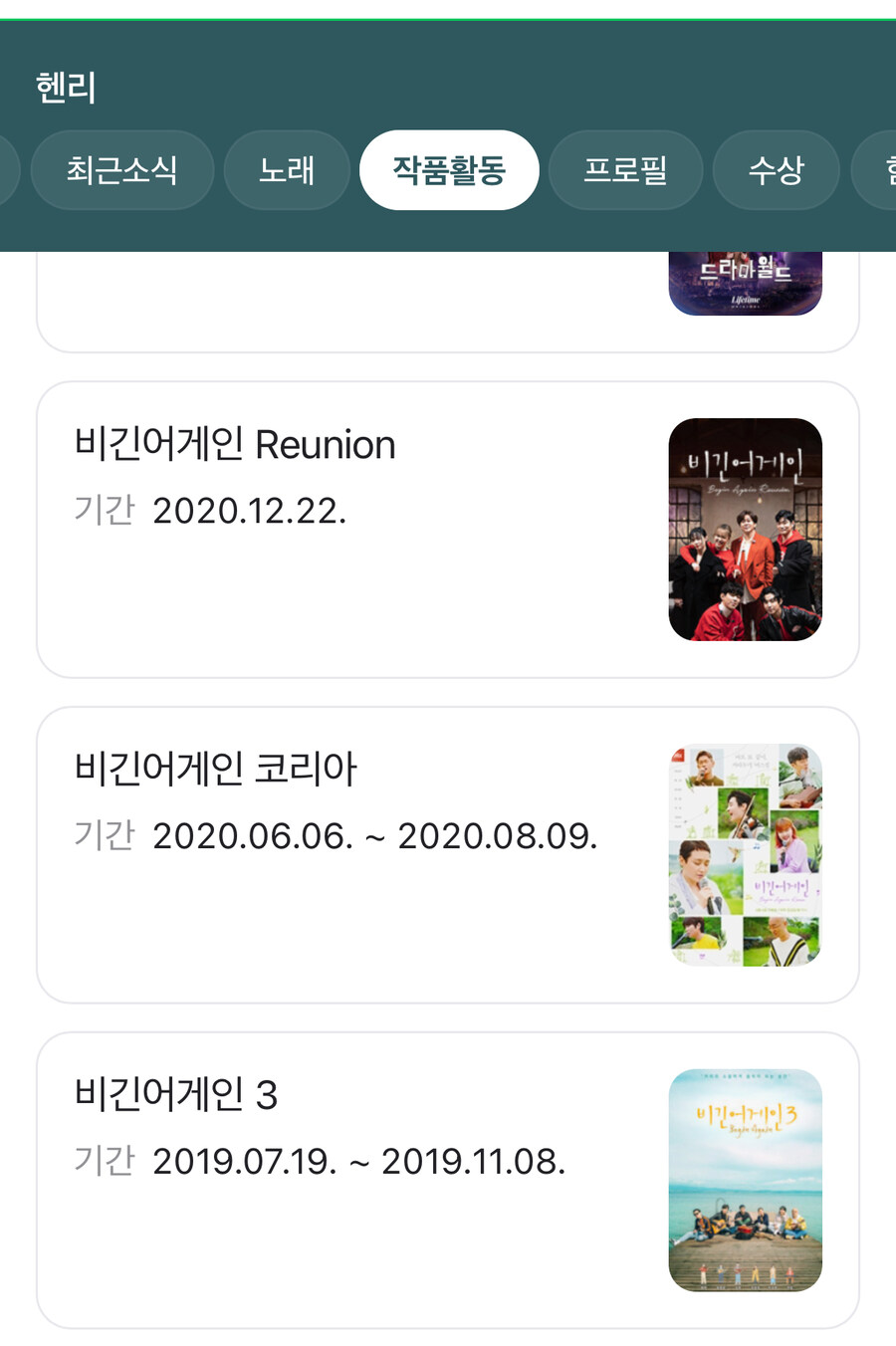
Task: Tap the 비긴어게인 Reunion card
Action: point(448,526)
